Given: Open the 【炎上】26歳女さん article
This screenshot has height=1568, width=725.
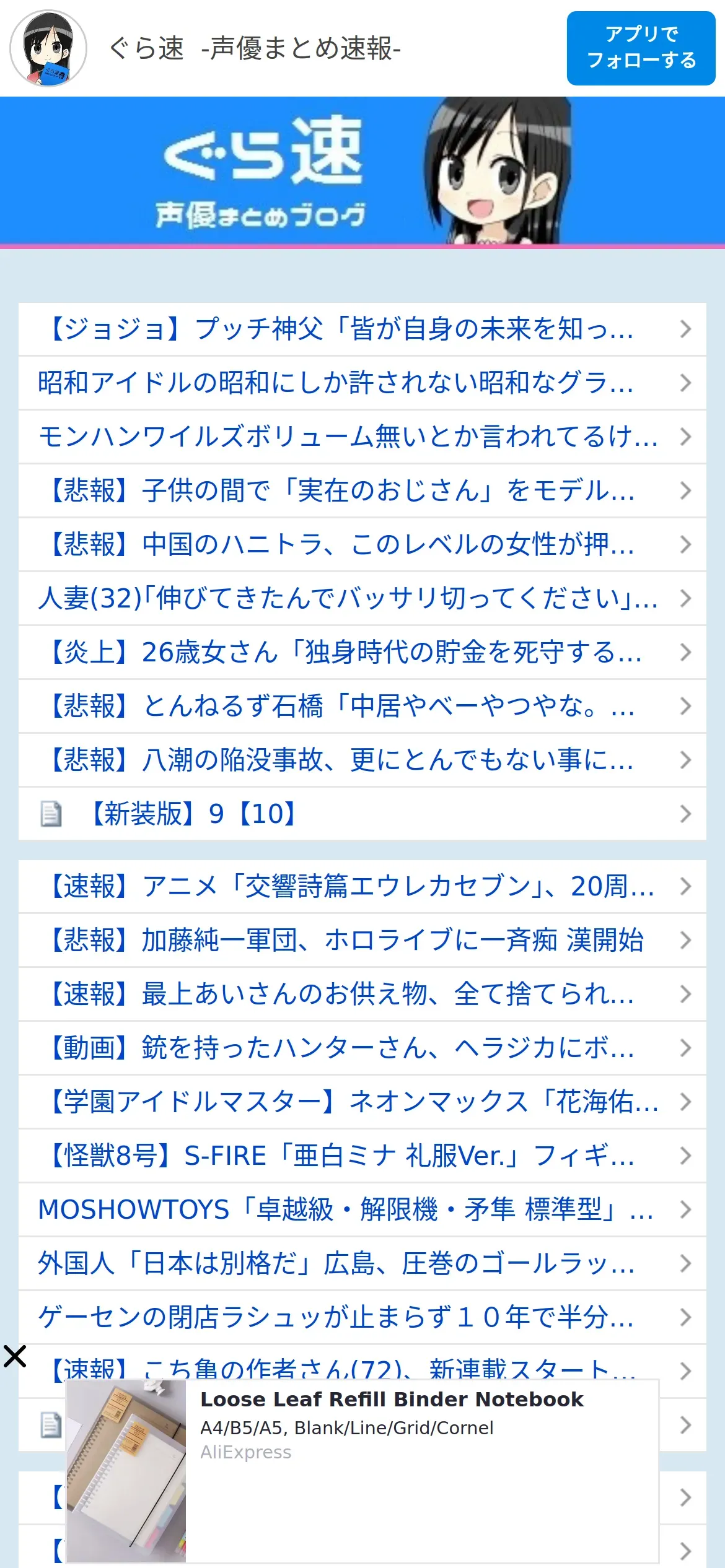Looking at the screenshot, I should pyautogui.click(x=362, y=652).
